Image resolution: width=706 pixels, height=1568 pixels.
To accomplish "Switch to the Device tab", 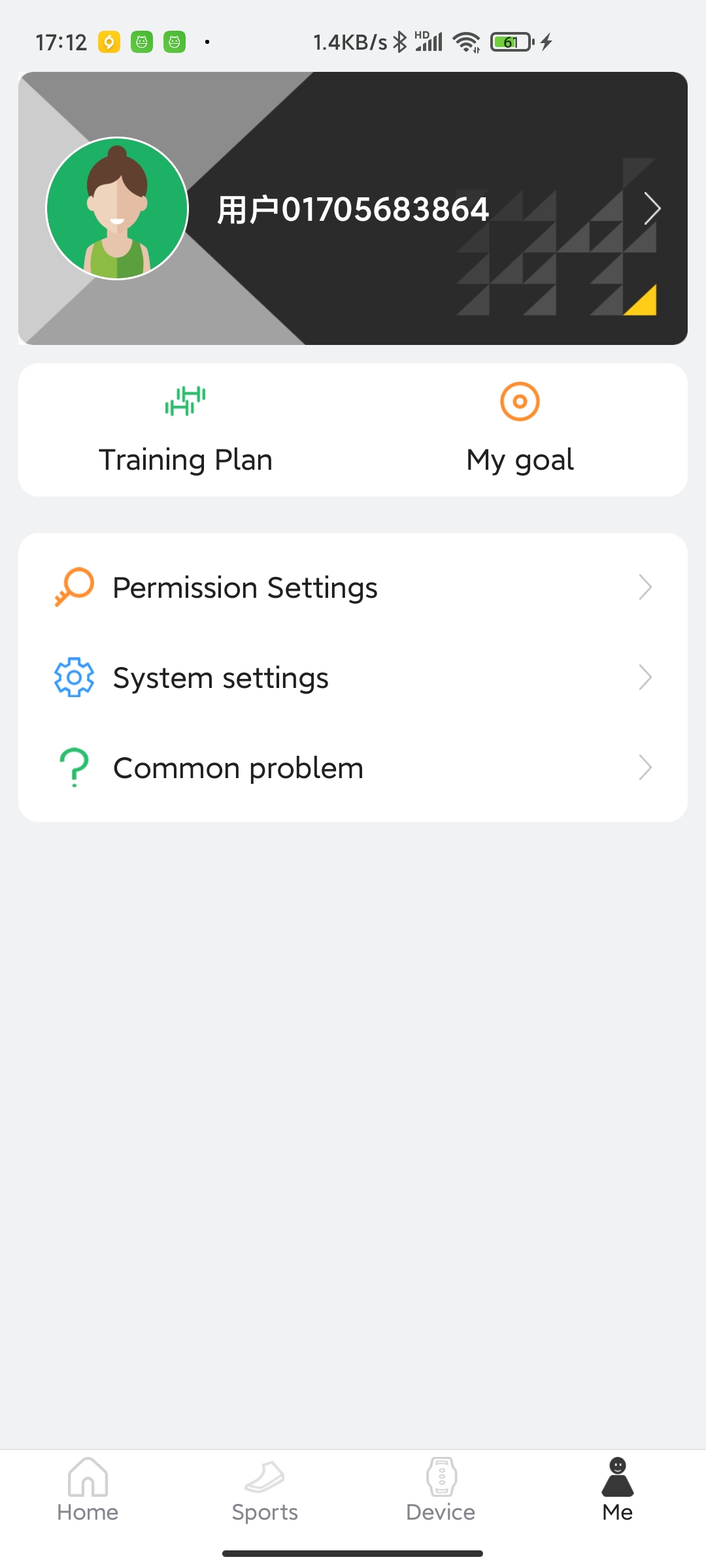I will click(441, 1496).
